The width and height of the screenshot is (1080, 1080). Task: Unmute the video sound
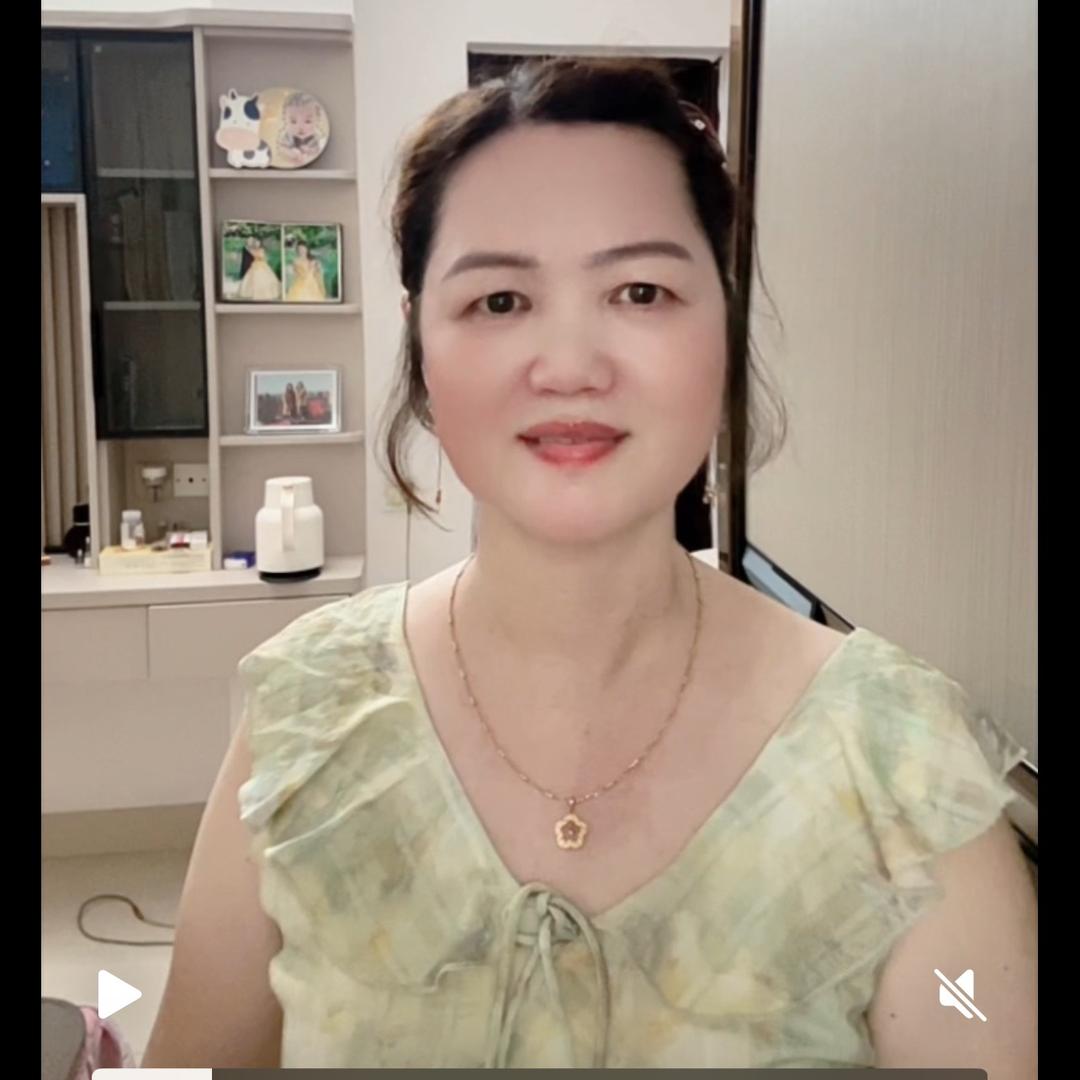959,994
